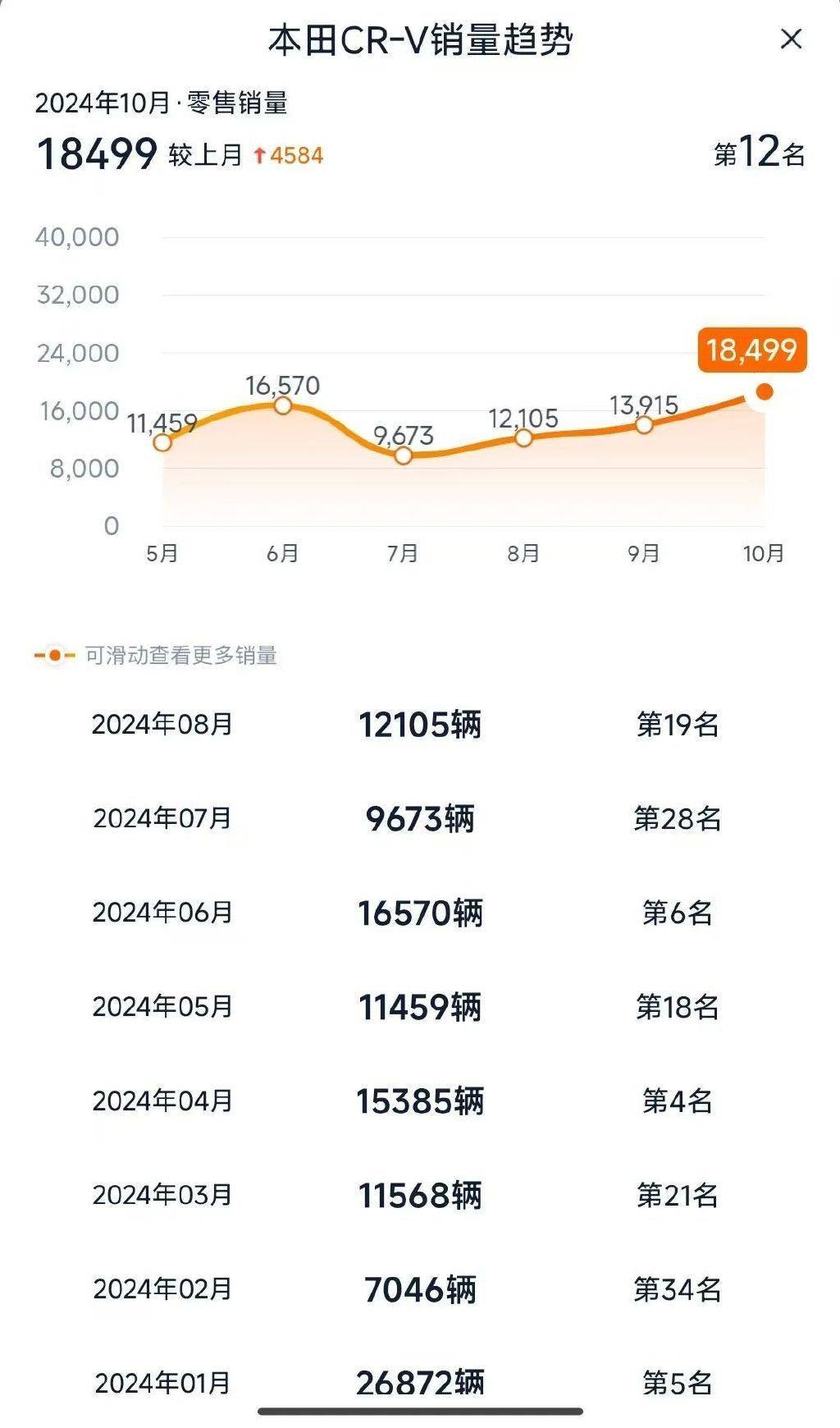The width and height of the screenshot is (840, 1428).
Task: Close the CR-V sales trend panel
Action: [x=791, y=39]
